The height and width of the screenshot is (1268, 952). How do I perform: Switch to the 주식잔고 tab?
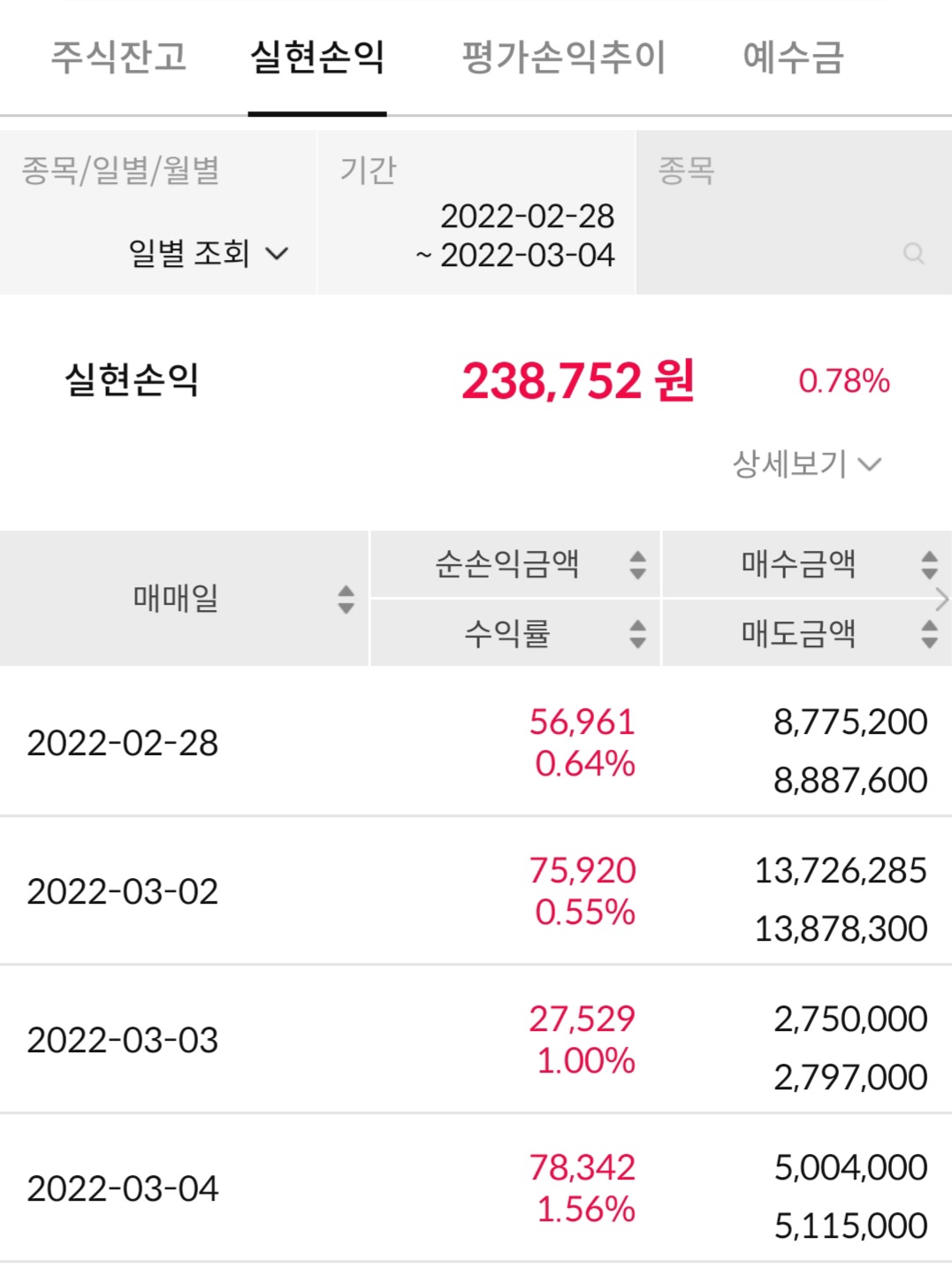[118, 57]
